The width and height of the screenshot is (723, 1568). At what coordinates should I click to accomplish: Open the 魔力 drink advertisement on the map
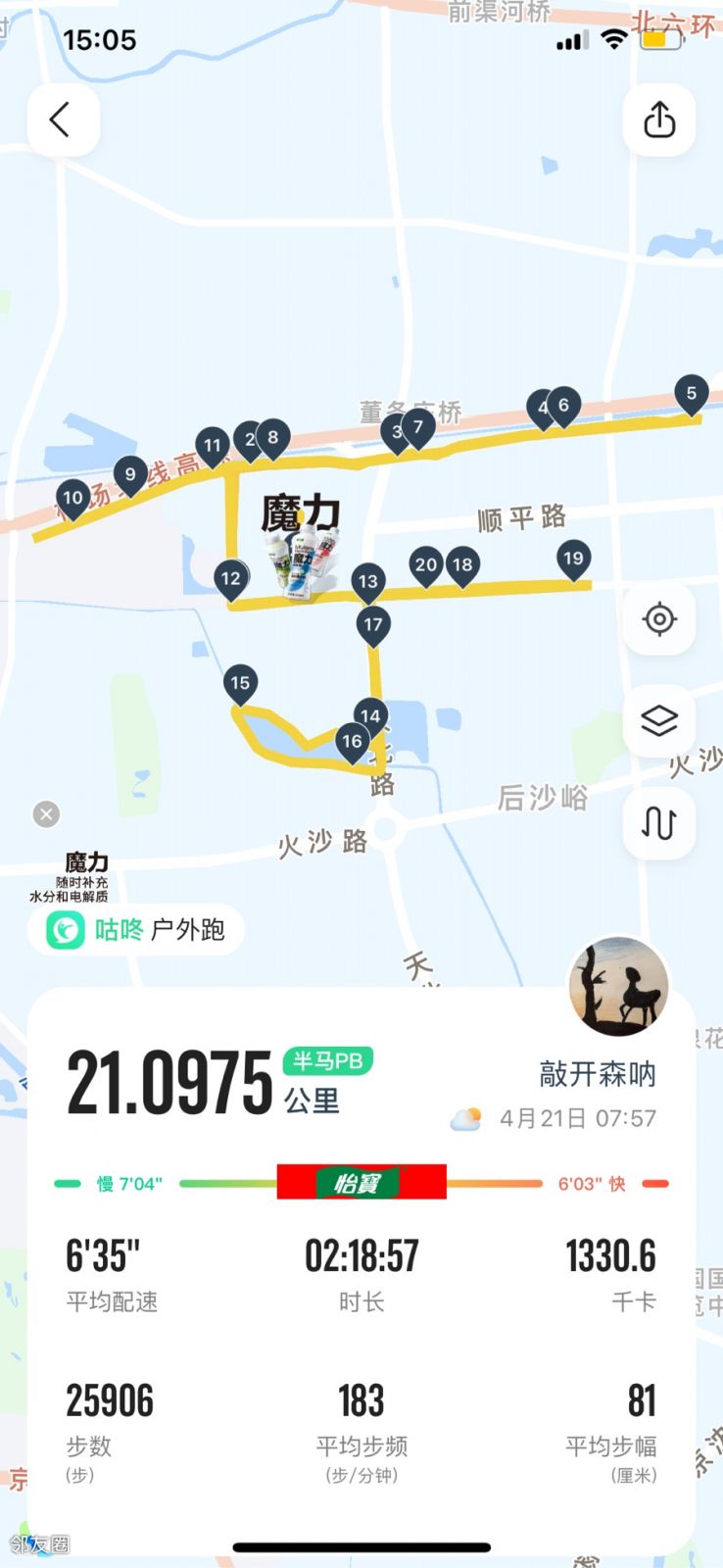(301, 546)
